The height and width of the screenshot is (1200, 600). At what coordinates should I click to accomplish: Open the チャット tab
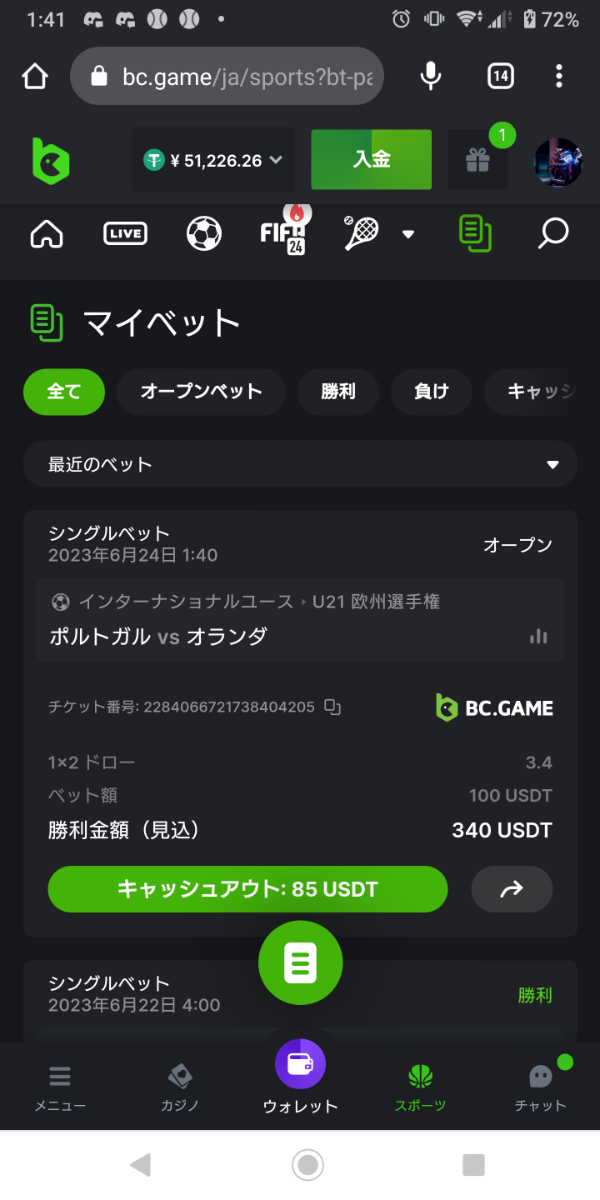[540, 1087]
